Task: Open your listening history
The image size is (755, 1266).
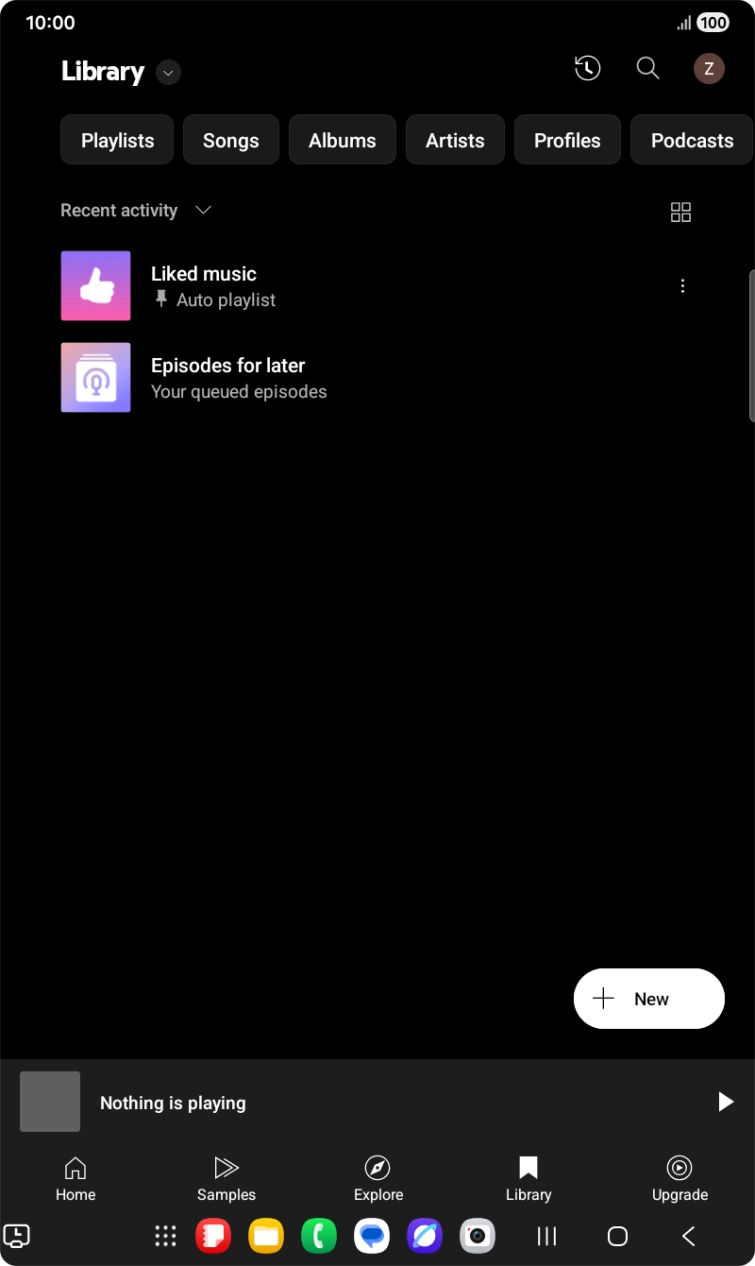Action: (x=587, y=68)
